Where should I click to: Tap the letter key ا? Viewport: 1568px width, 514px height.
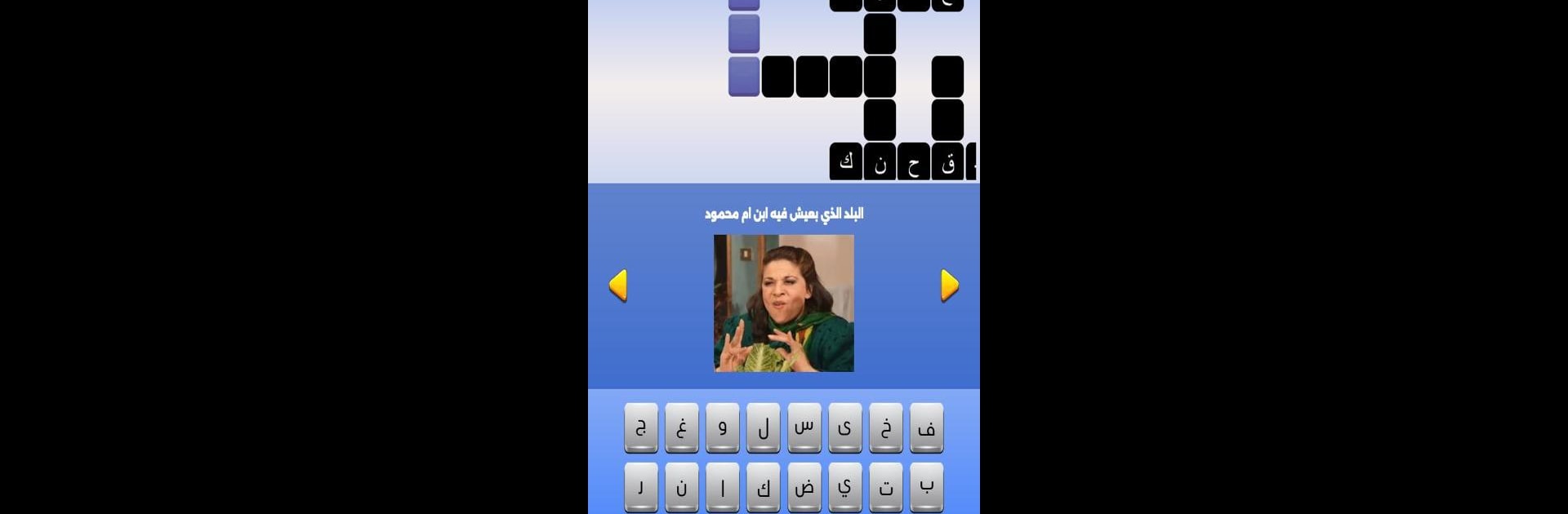723,487
